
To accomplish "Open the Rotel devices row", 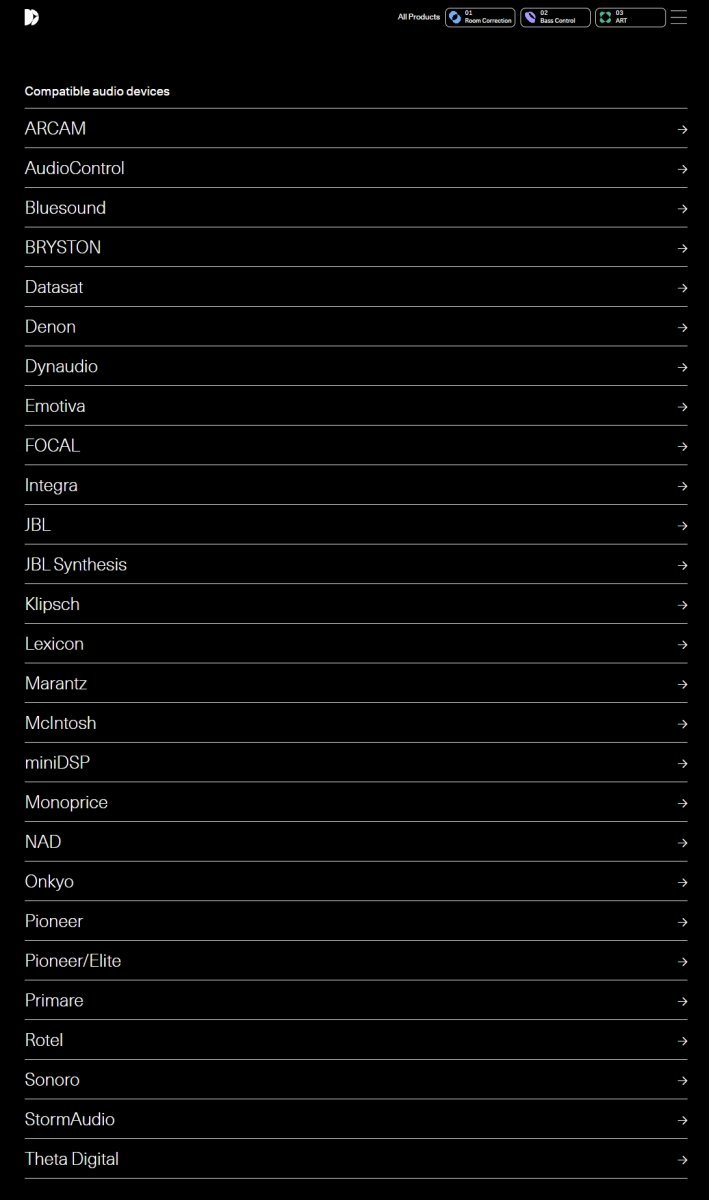I will (355, 1040).
